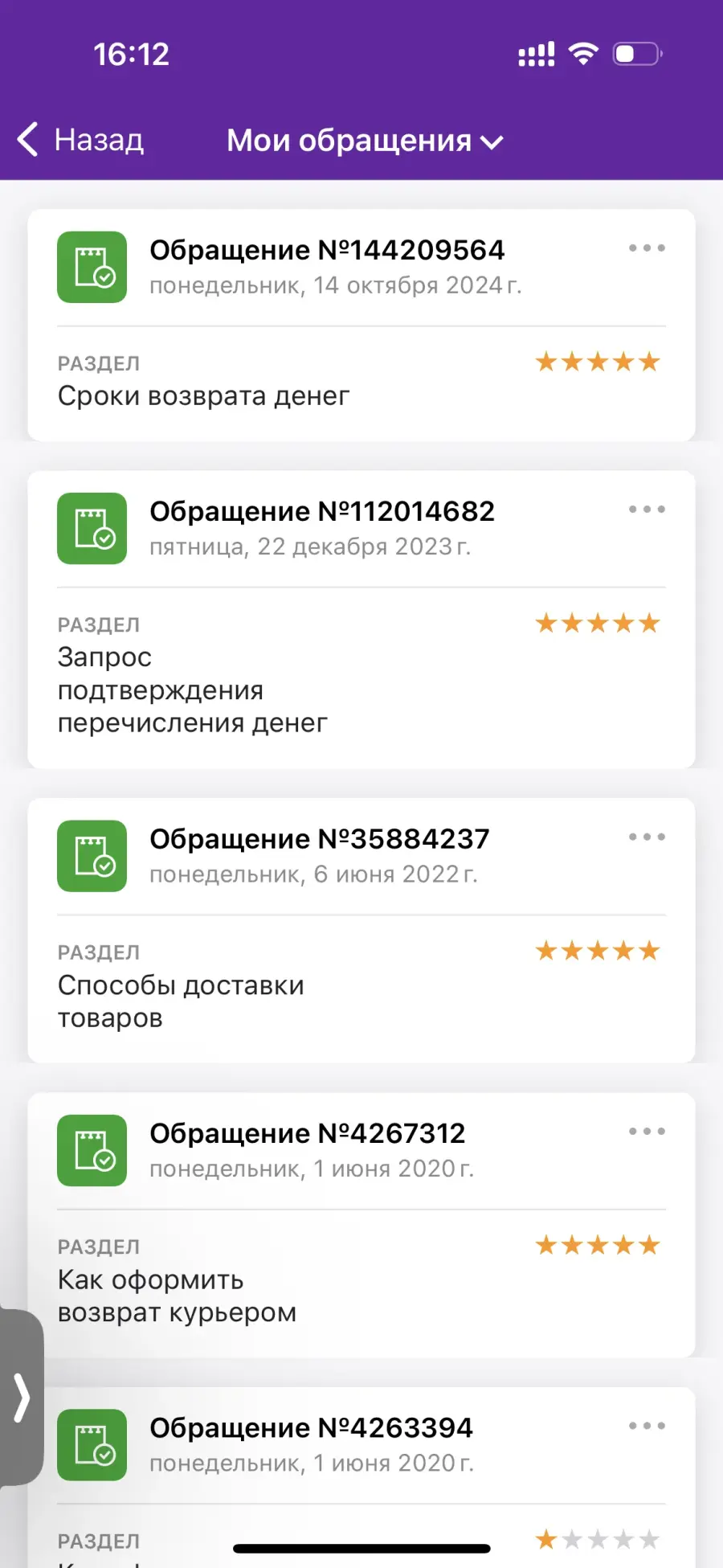
Task: Open options for Обращение №112014682
Action: point(647,510)
